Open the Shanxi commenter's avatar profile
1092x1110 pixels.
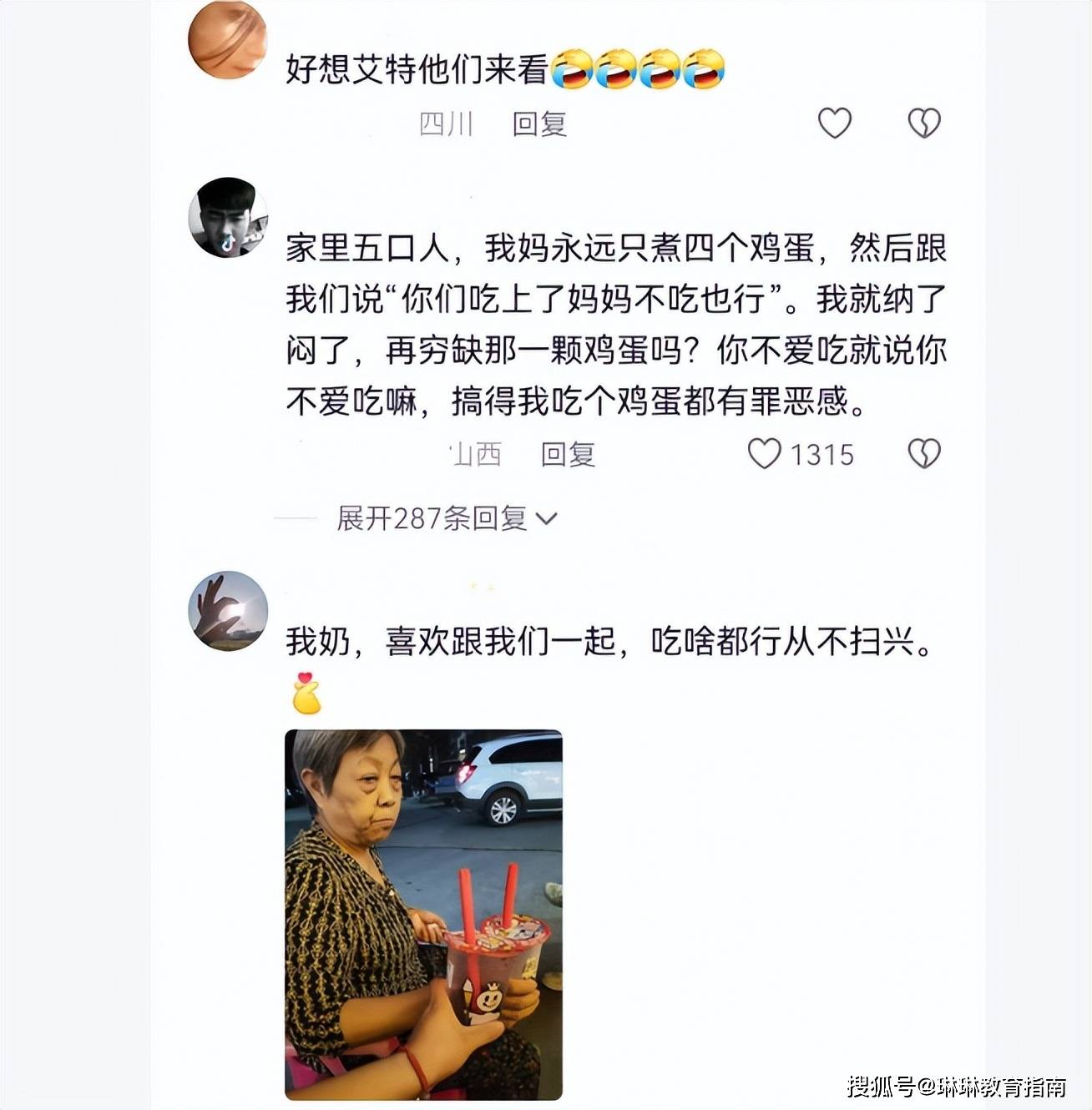(227, 217)
